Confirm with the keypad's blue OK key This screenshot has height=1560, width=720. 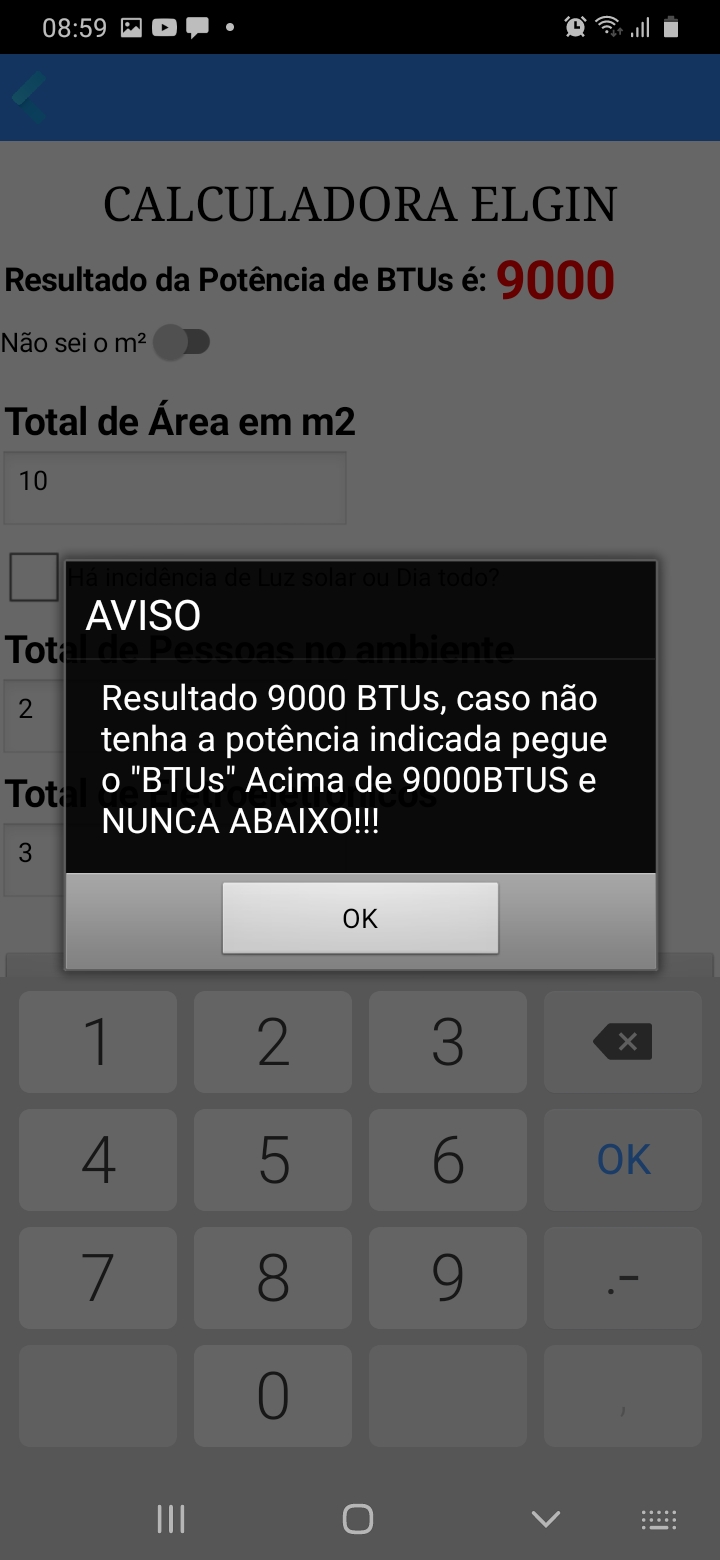tap(624, 1160)
